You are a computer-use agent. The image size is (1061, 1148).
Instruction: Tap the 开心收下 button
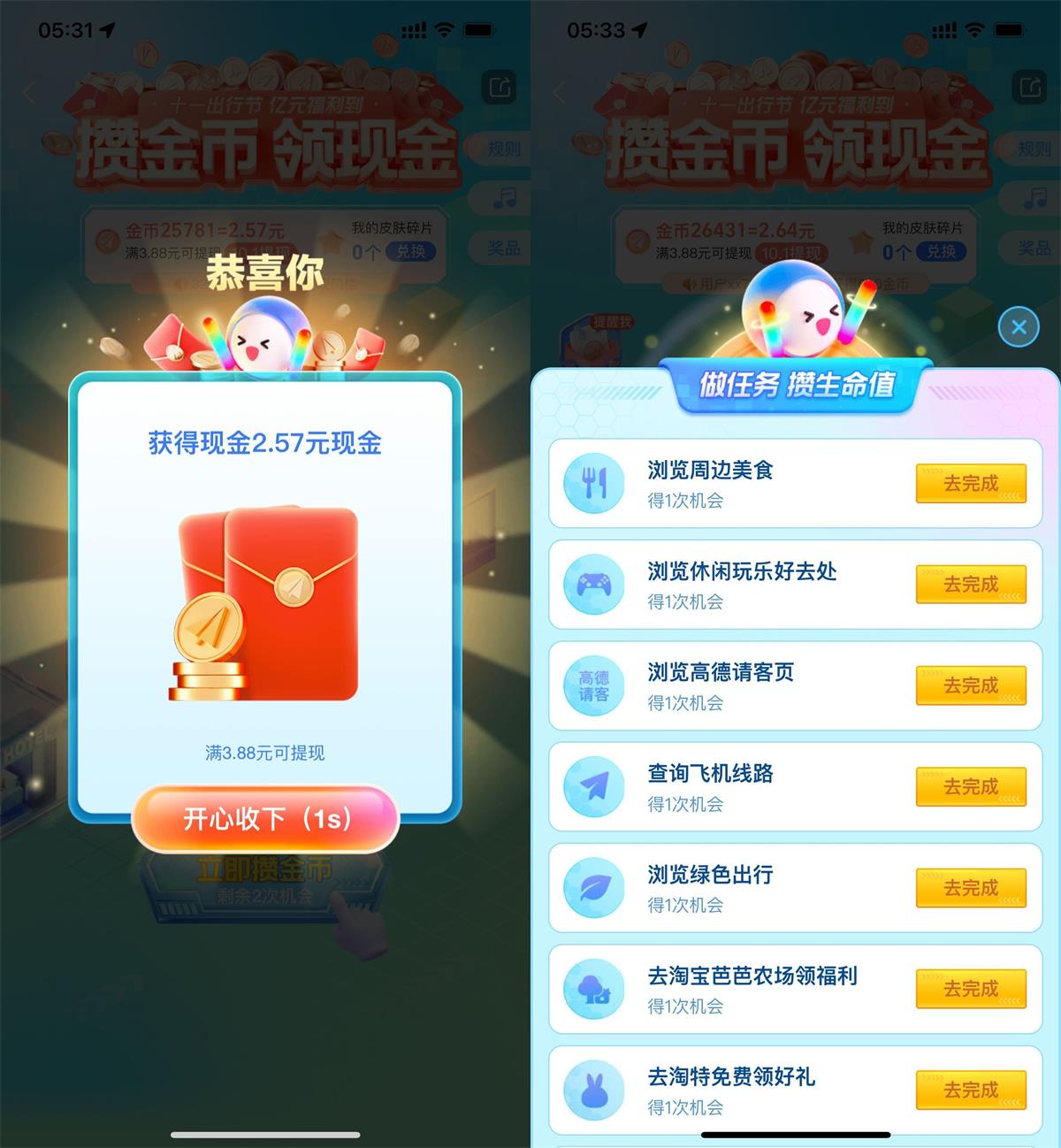click(265, 819)
